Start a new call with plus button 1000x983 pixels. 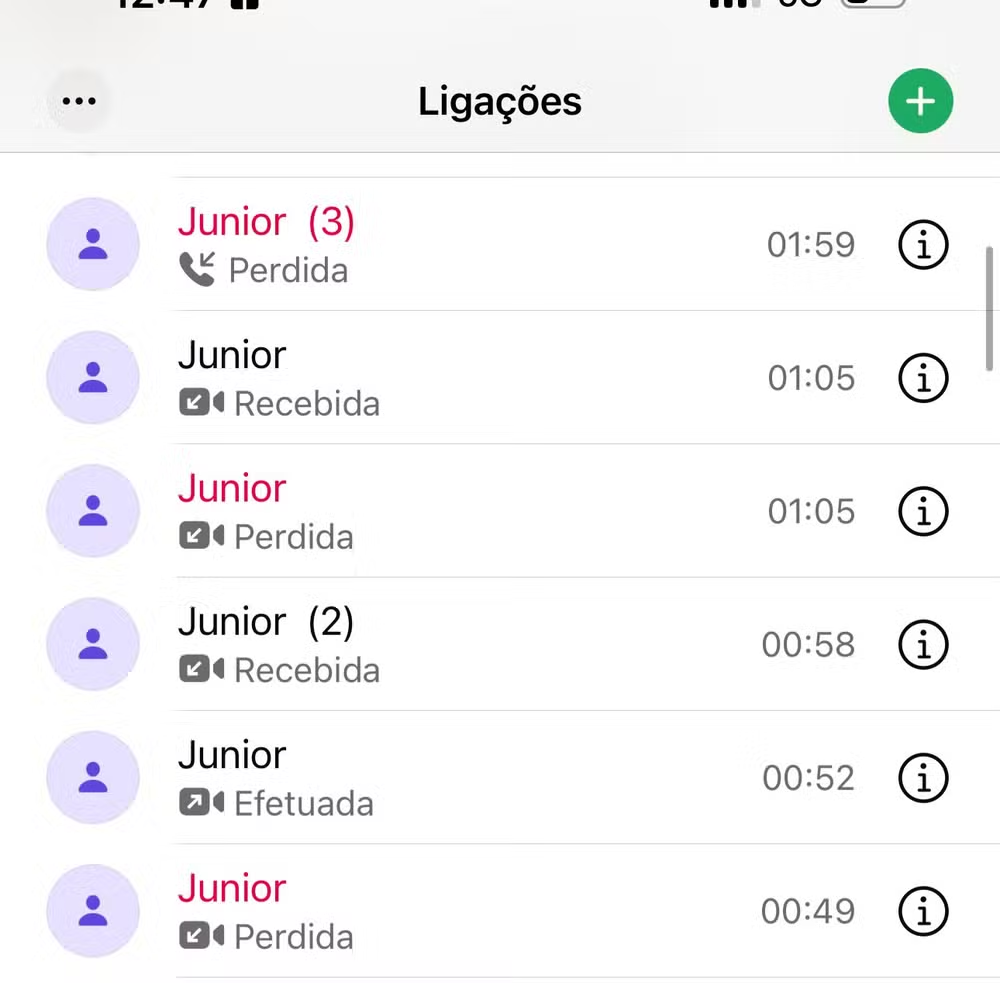click(920, 101)
